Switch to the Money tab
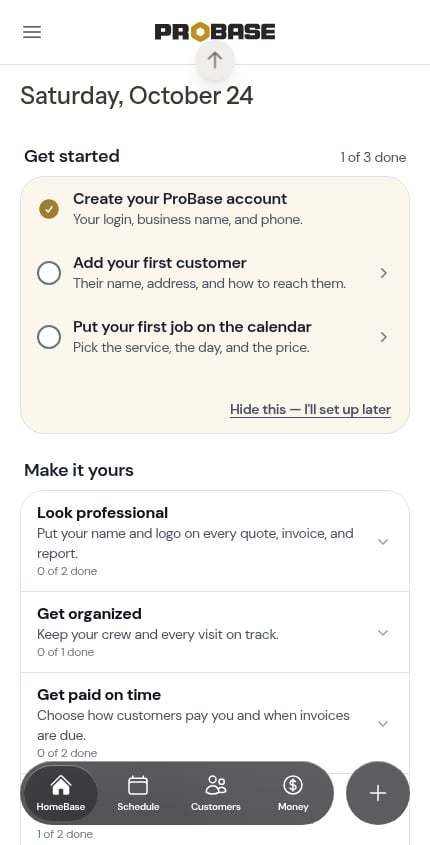 [293, 793]
